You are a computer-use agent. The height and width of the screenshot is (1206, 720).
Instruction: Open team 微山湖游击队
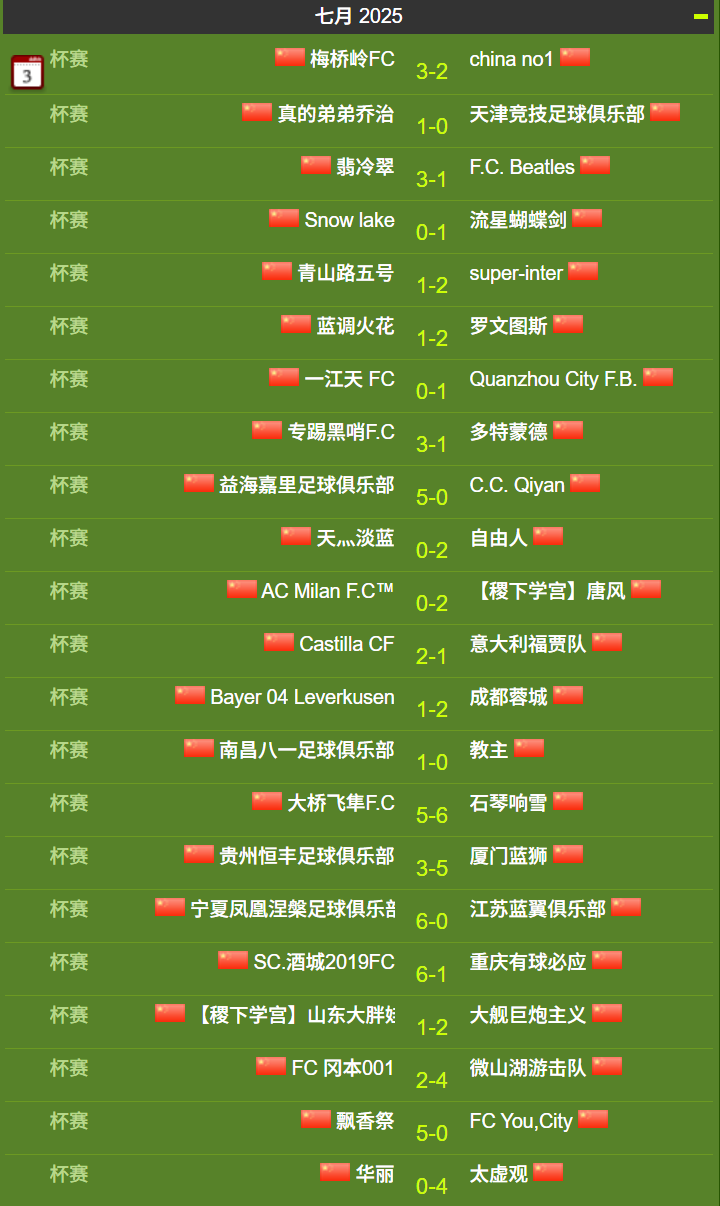click(528, 1068)
